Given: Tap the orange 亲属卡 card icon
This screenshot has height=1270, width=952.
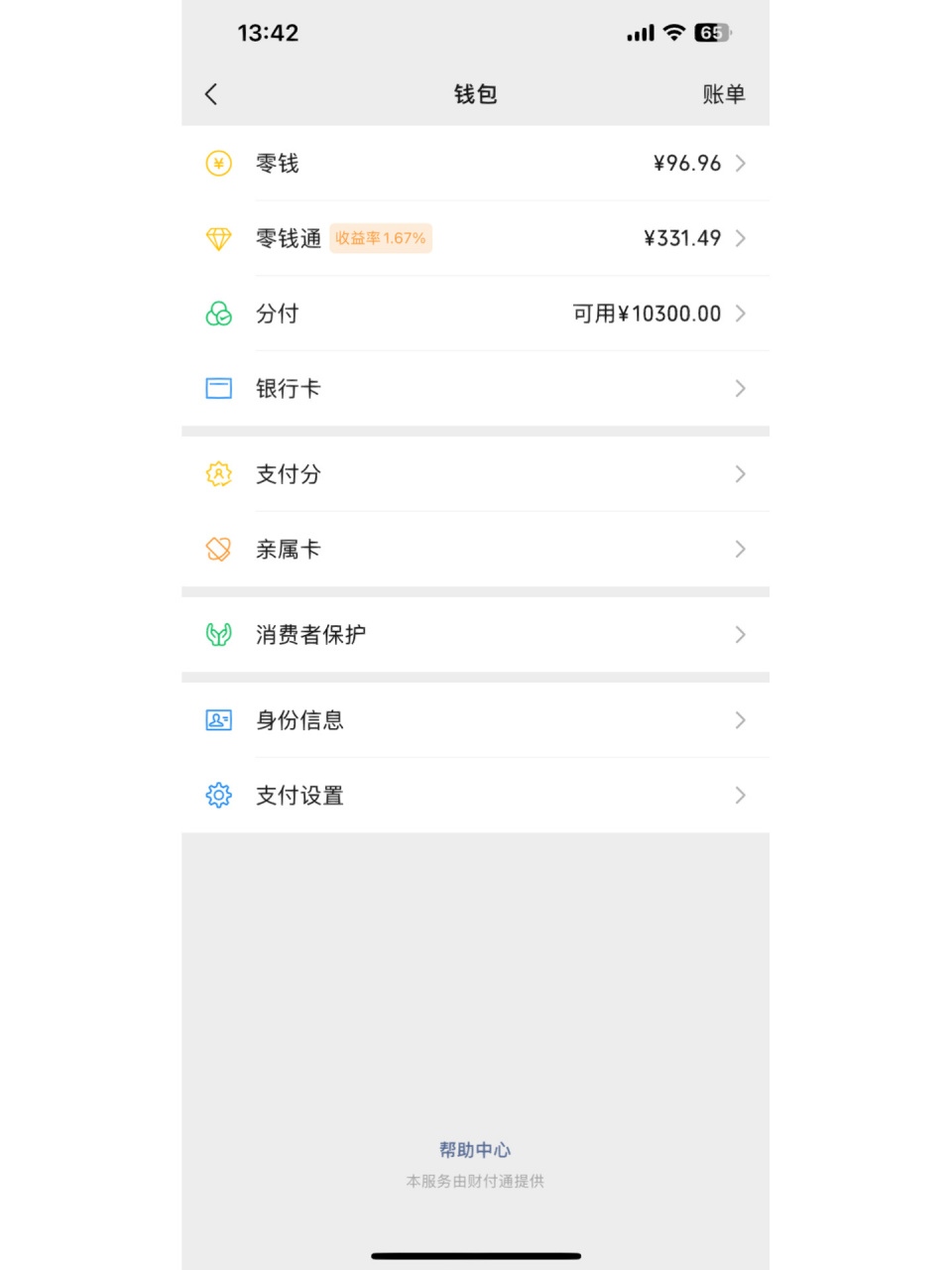Looking at the screenshot, I should (x=218, y=549).
